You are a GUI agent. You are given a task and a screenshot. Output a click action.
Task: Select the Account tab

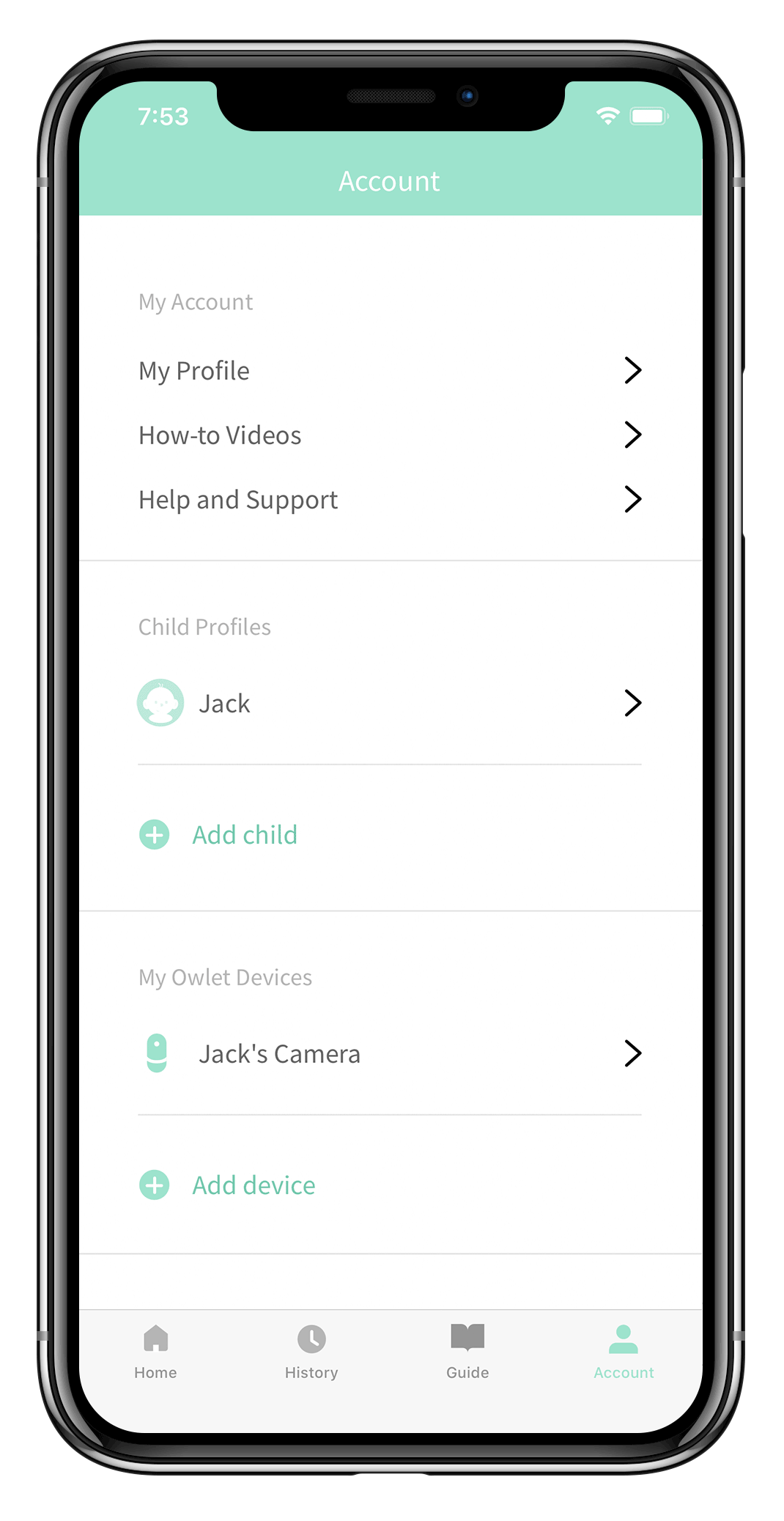(x=624, y=1352)
